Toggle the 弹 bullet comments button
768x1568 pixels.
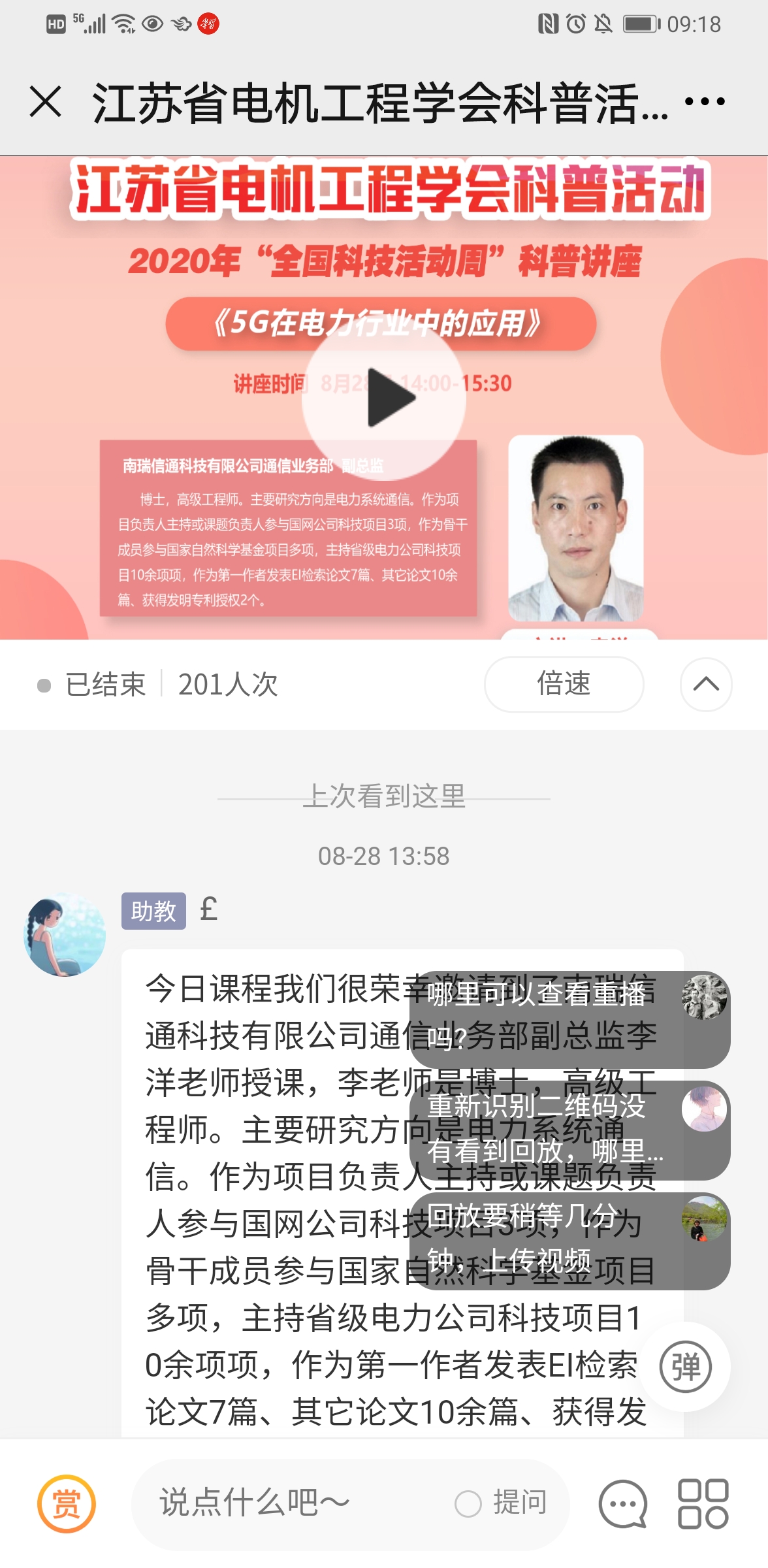tap(685, 1366)
